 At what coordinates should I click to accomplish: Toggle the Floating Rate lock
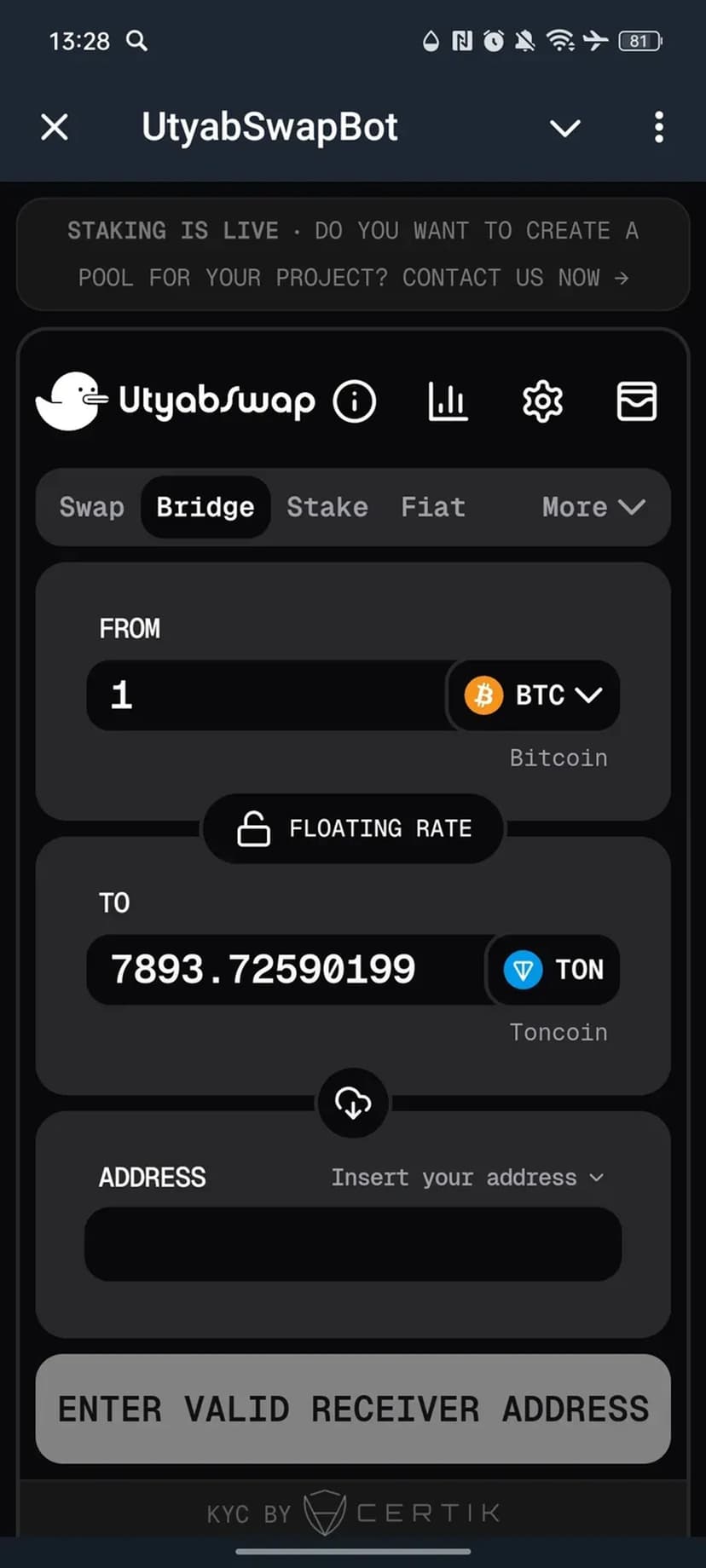tap(353, 828)
